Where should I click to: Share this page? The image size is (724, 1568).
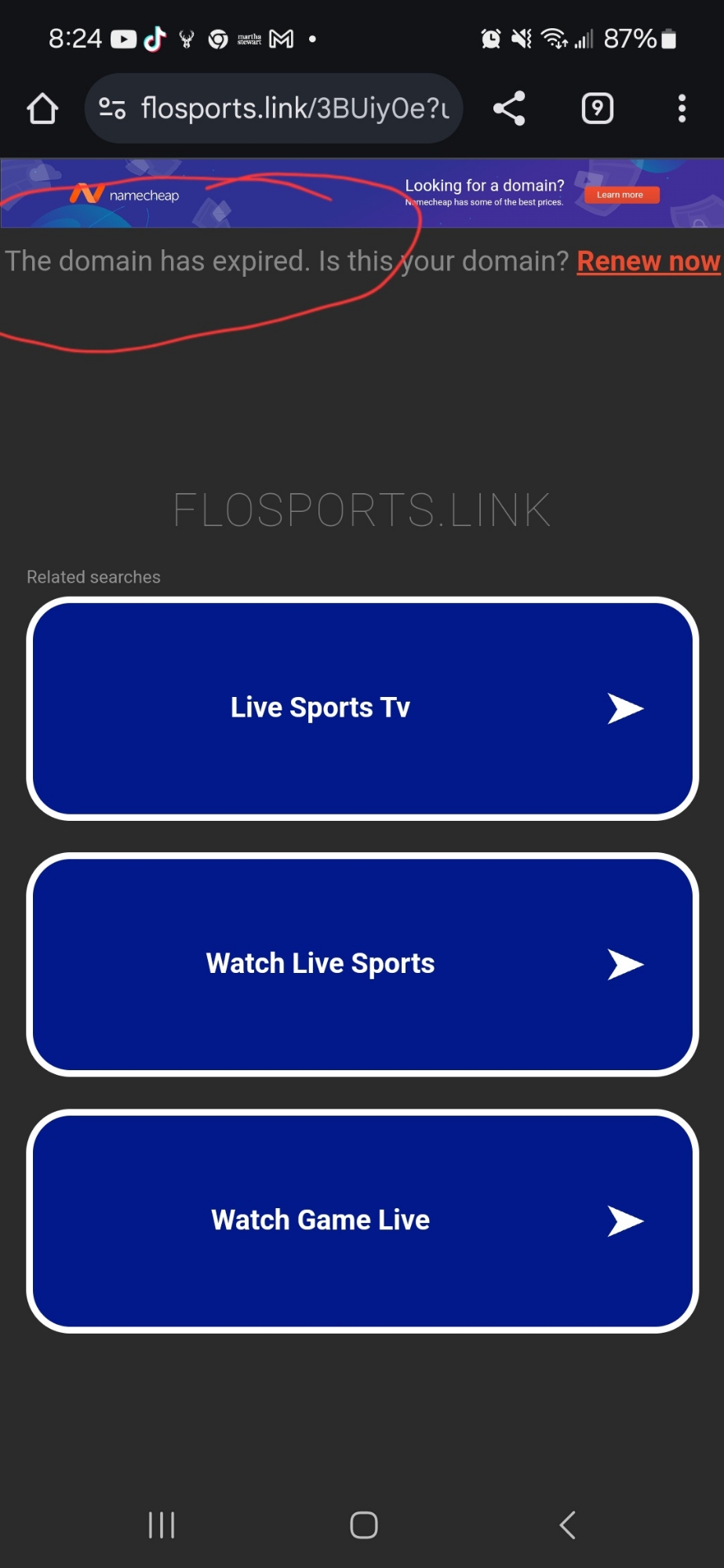coord(509,109)
